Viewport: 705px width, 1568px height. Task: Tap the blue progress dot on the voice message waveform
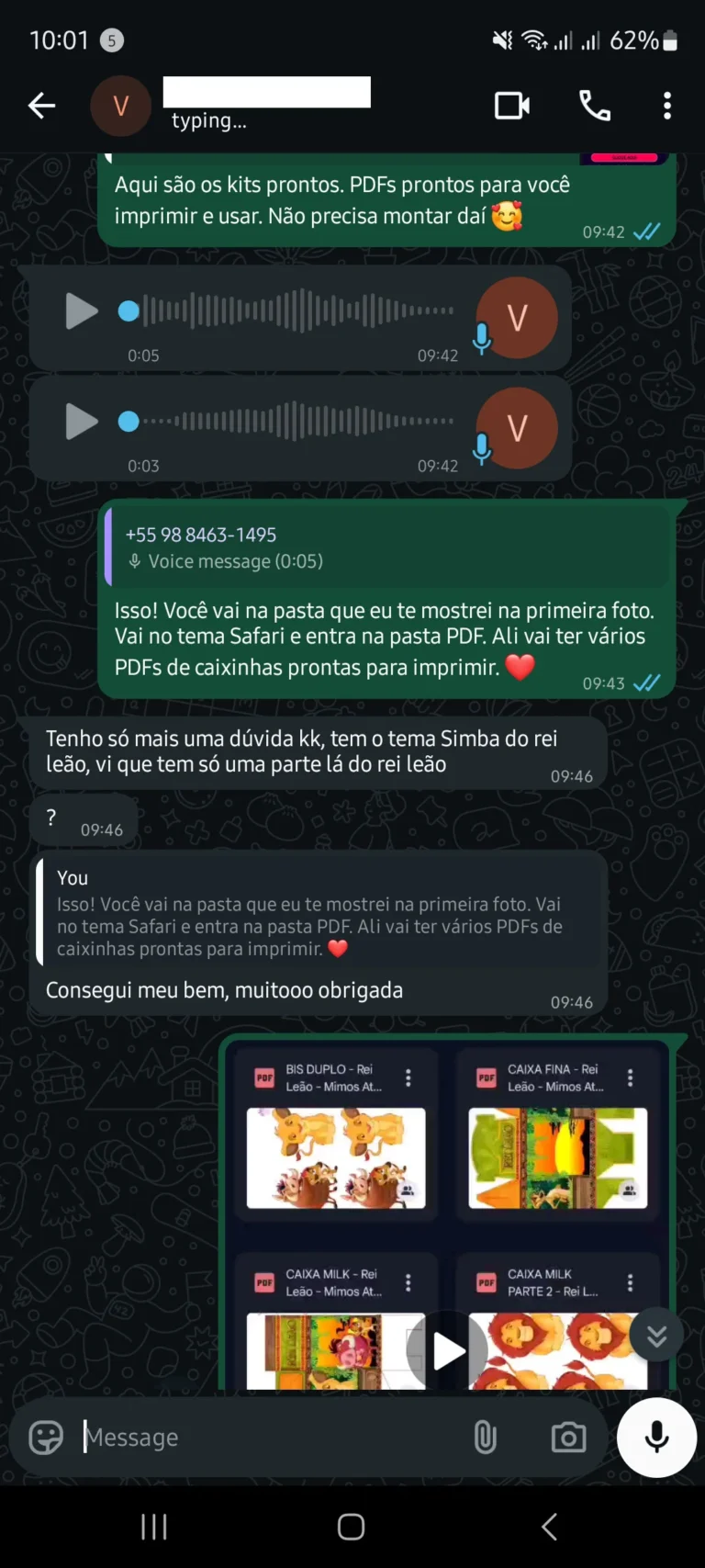[128, 312]
